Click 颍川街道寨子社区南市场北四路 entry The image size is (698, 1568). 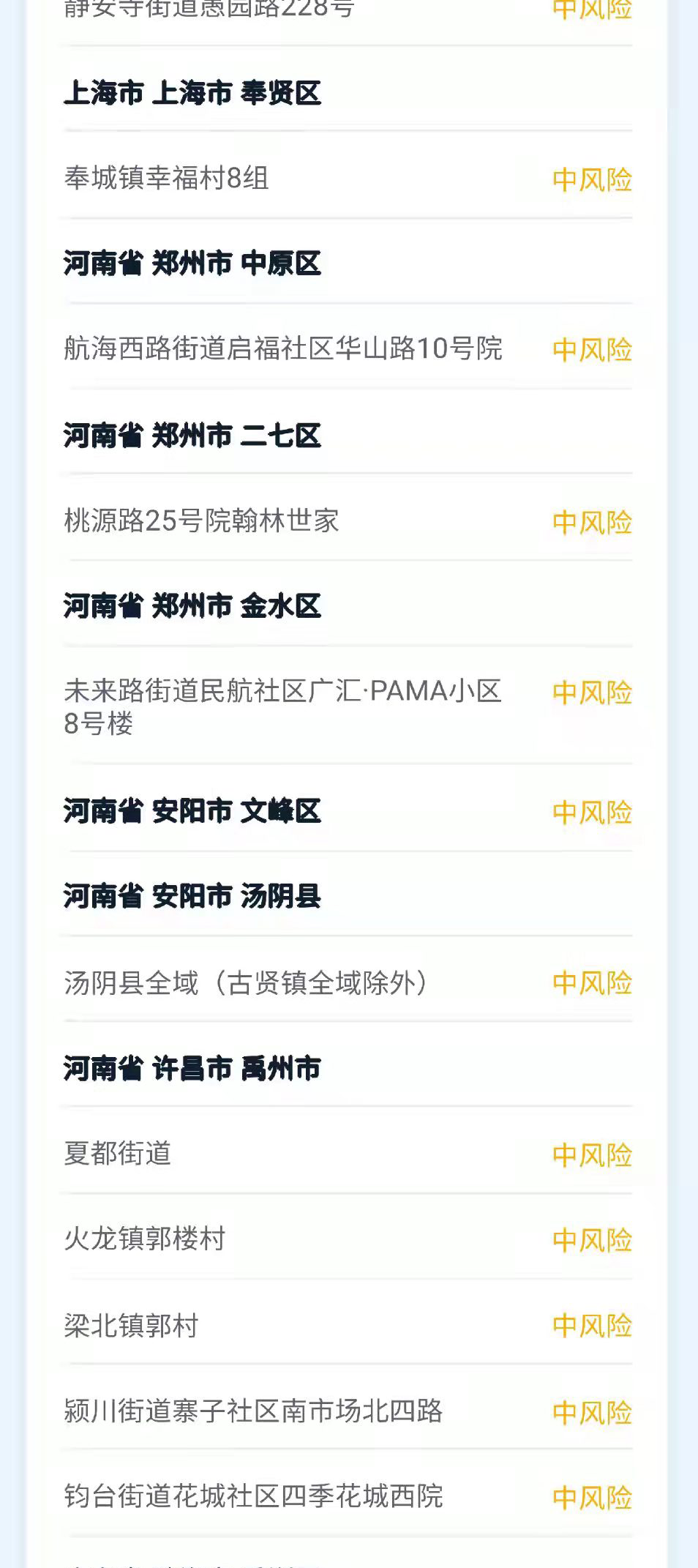coord(252,1410)
